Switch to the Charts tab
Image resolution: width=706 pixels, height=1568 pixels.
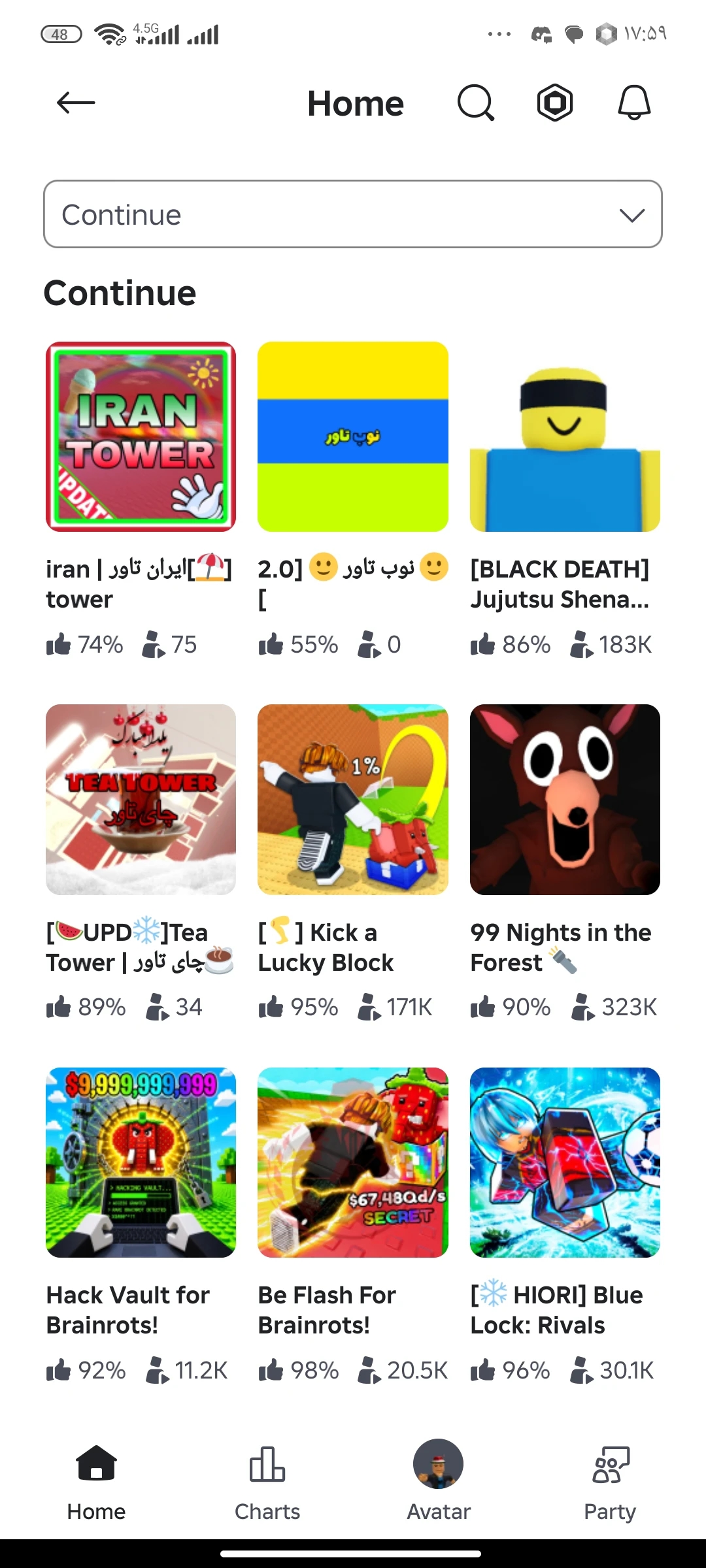267,1483
